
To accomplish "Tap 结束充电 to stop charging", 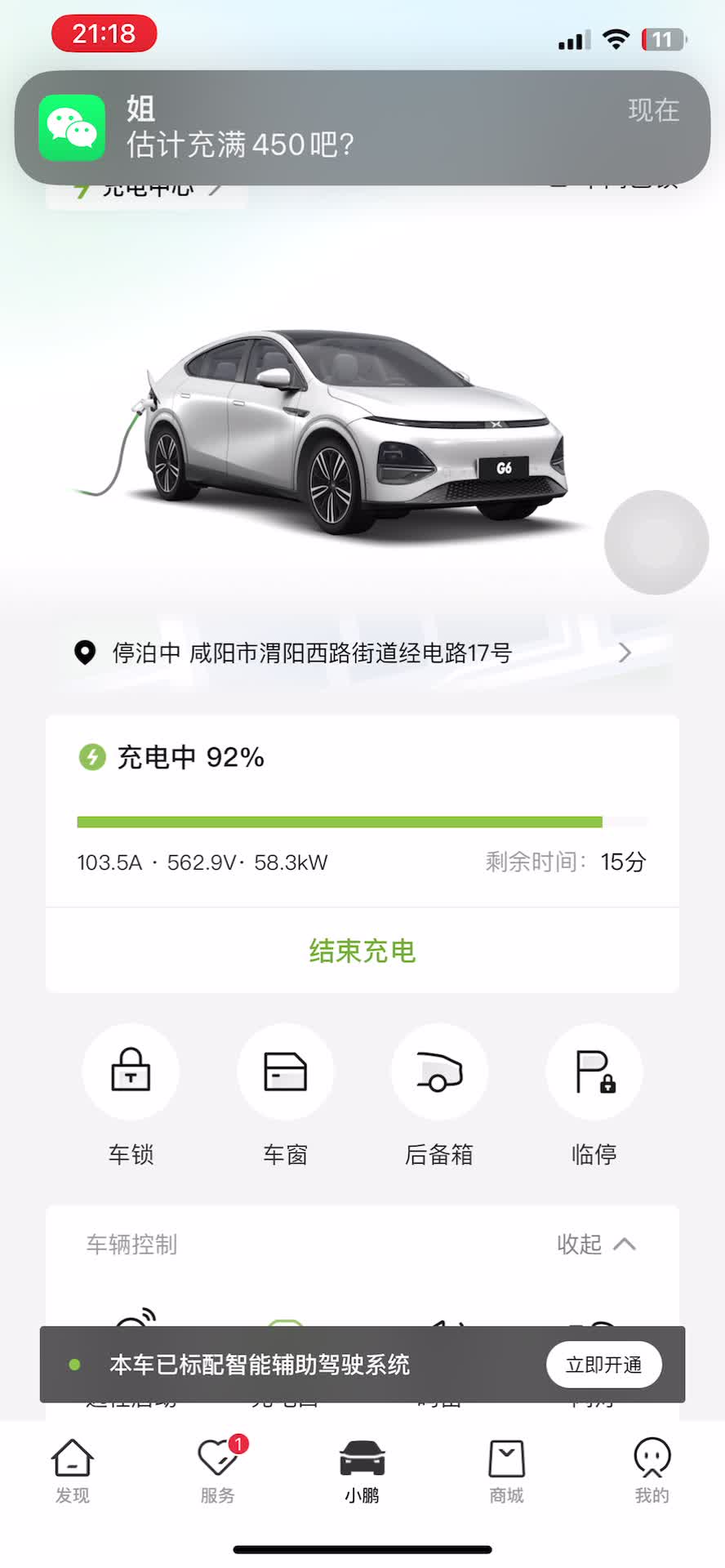I will (x=362, y=951).
